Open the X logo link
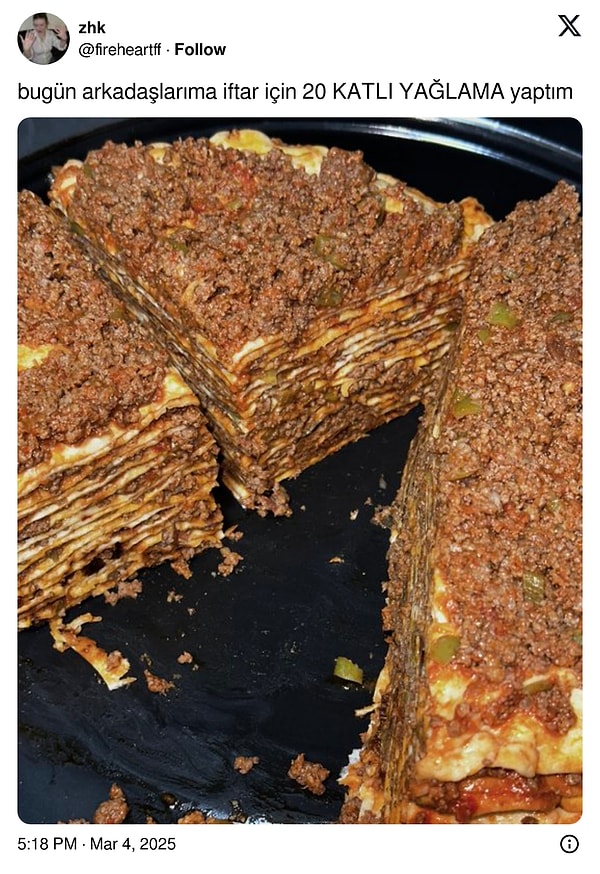The width and height of the screenshot is (600, 874). point(569,27)
